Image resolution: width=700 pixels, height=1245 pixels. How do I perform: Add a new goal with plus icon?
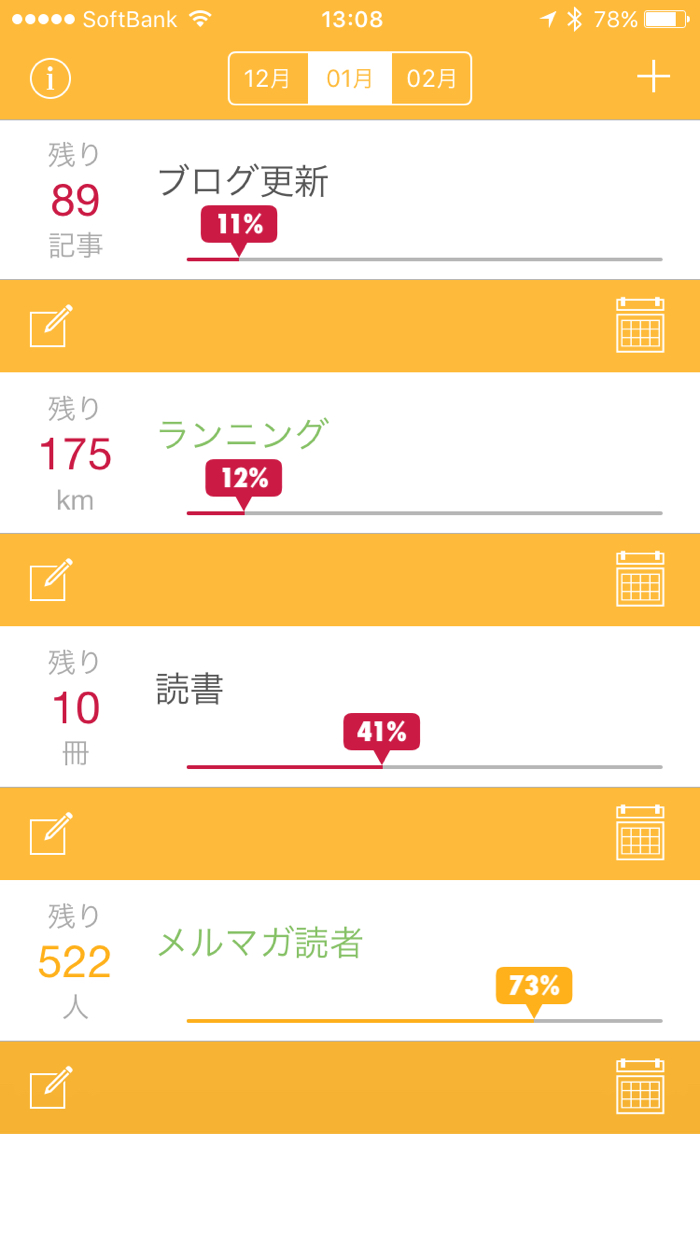653,77
